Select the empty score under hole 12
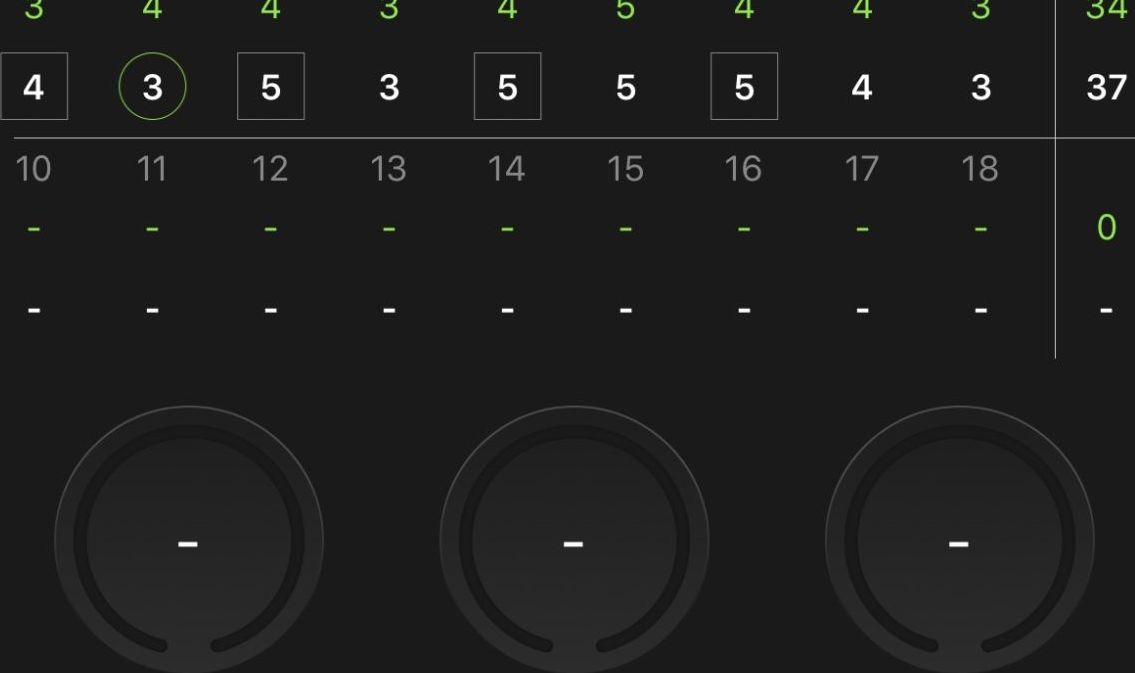 click(270, 310)
